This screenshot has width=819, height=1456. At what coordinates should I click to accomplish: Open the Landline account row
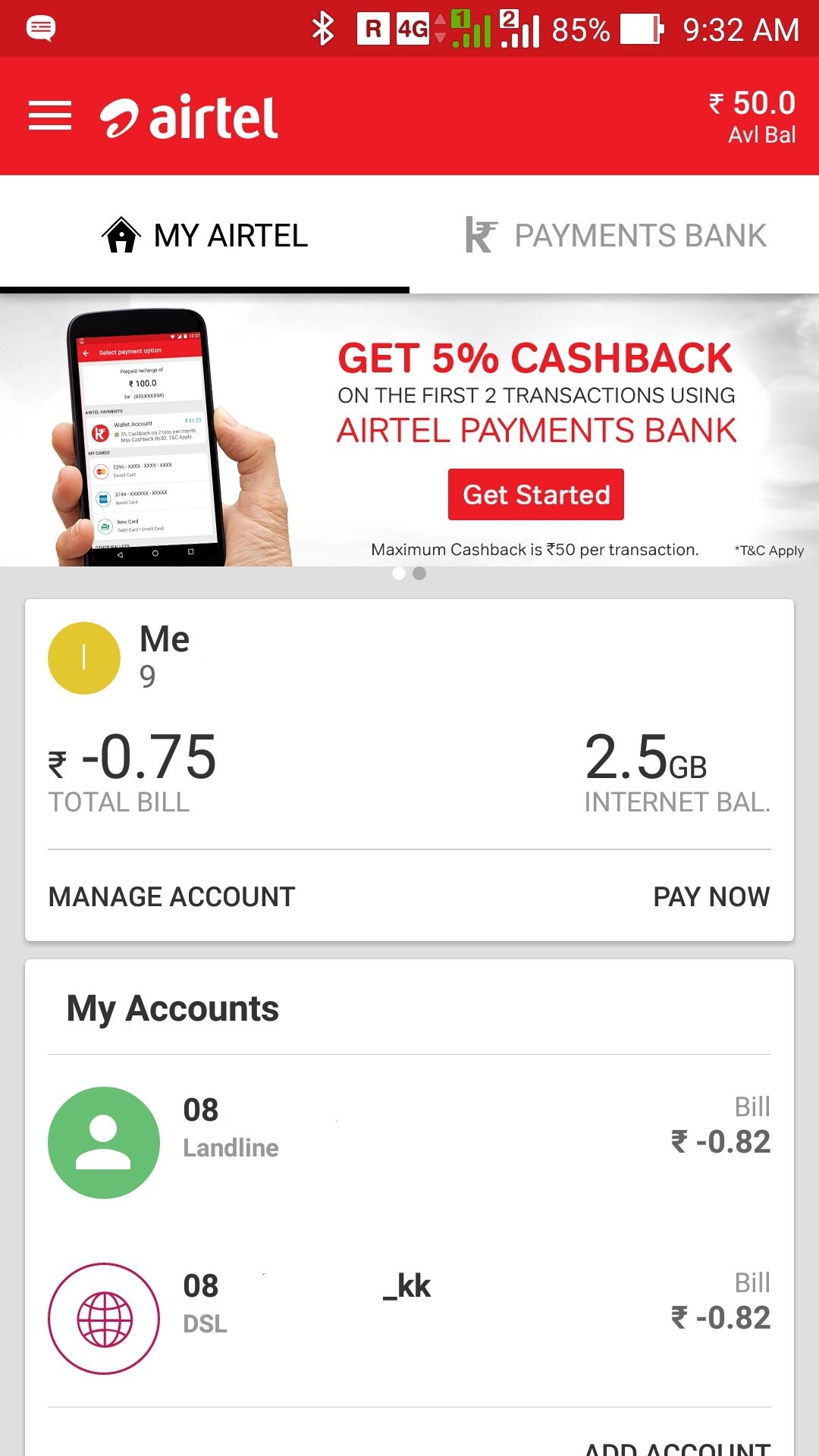(x=409, y=1142)
